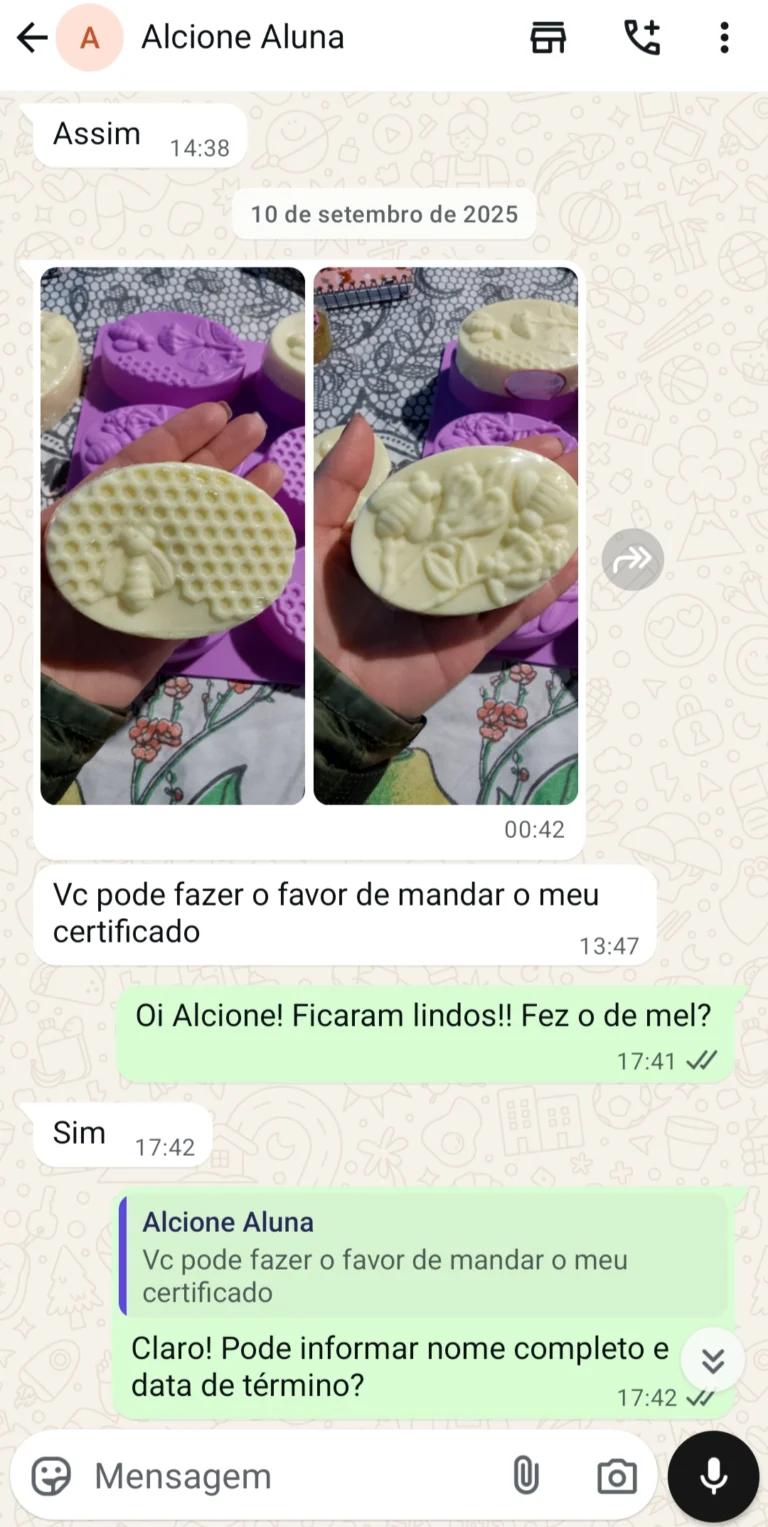The image size is (768, 1527).
Task: Open the three-dot overflow menu
Action: pyautogui.click(x=724, y=38)
